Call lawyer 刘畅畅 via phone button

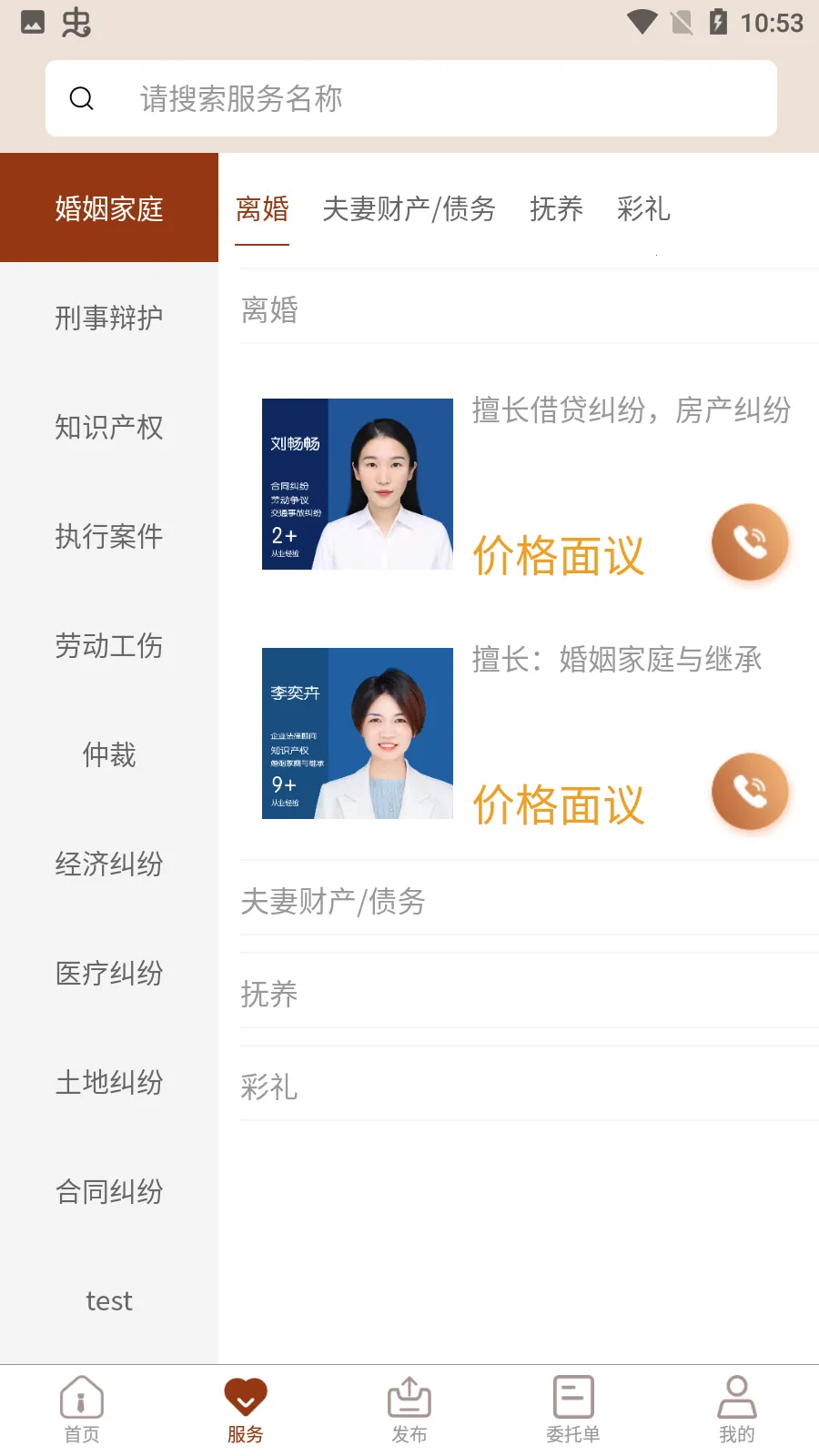coord(749,542)
